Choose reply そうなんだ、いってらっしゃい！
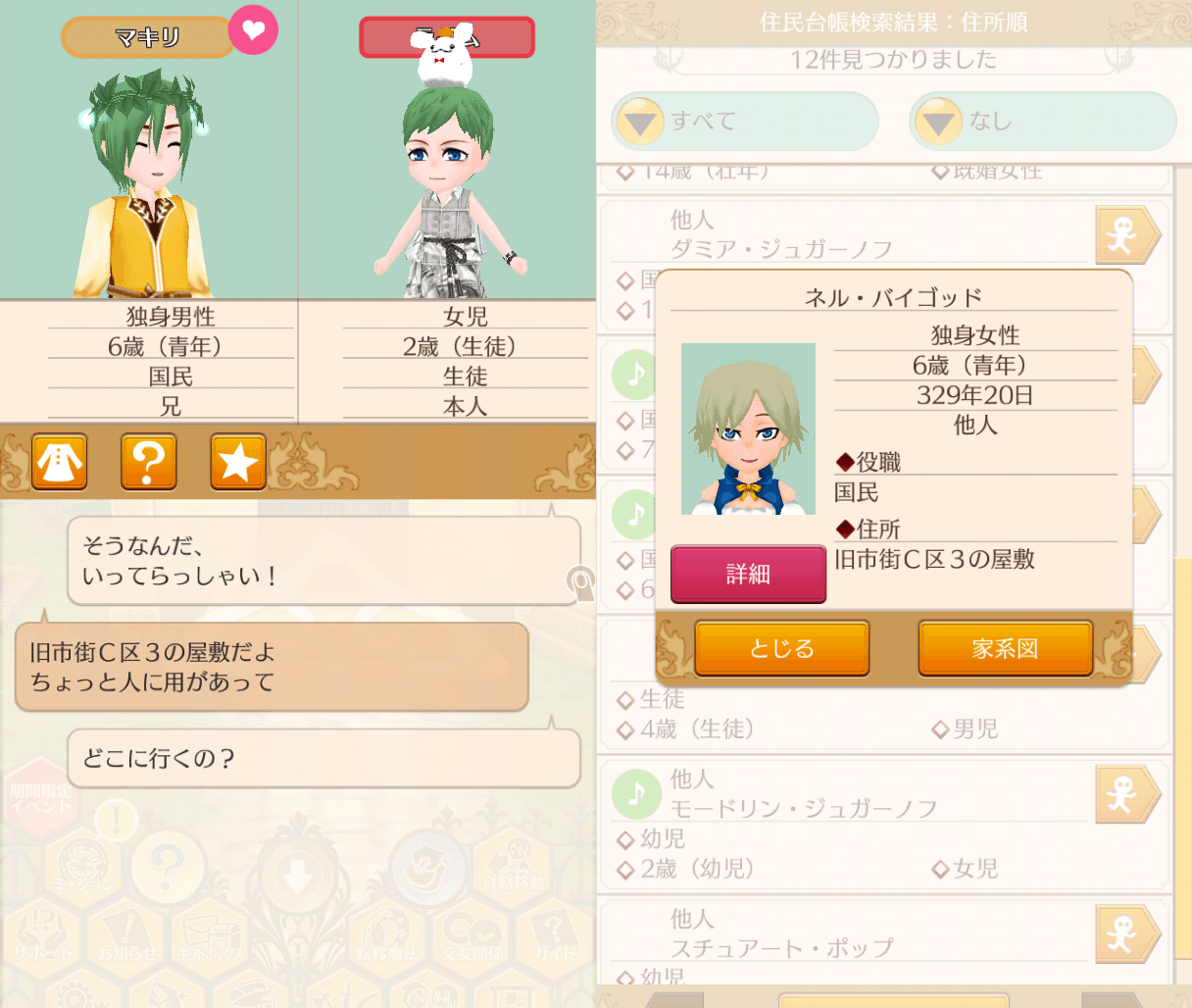The height and width of the screenshot is (1008, 1192). point(323,561)
